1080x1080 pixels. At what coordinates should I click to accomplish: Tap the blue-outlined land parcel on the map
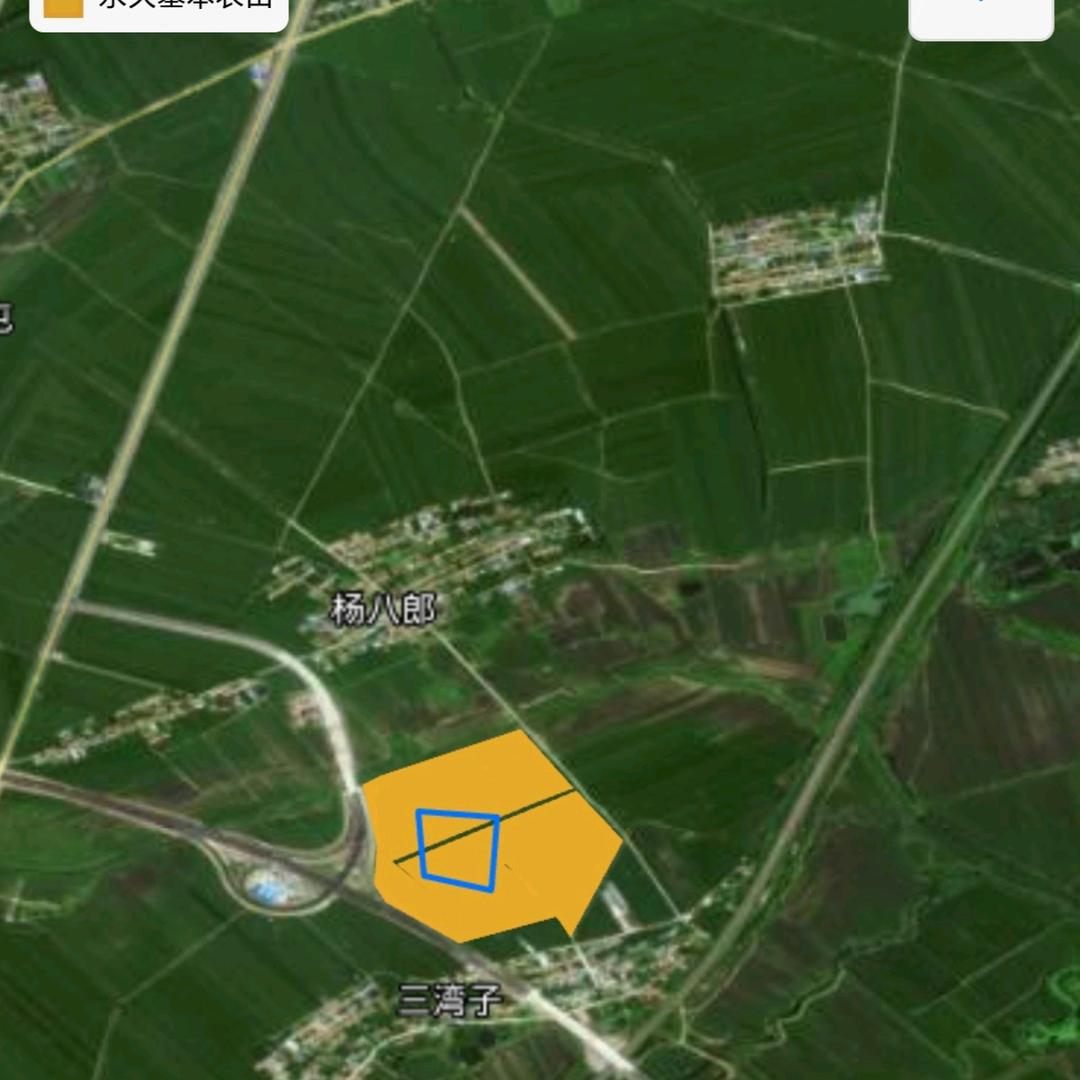(459, 850)
